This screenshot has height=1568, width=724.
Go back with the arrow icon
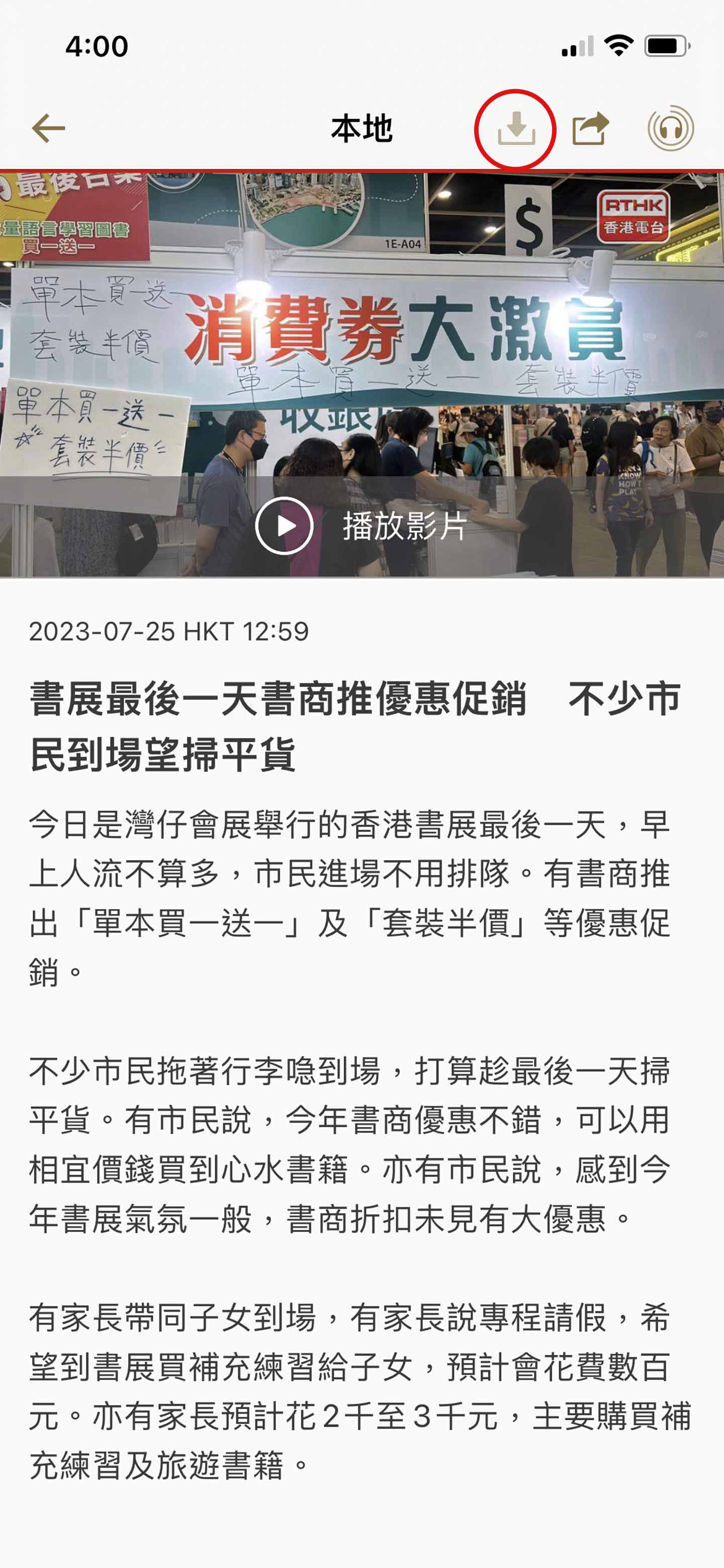[x=48, y=129]
